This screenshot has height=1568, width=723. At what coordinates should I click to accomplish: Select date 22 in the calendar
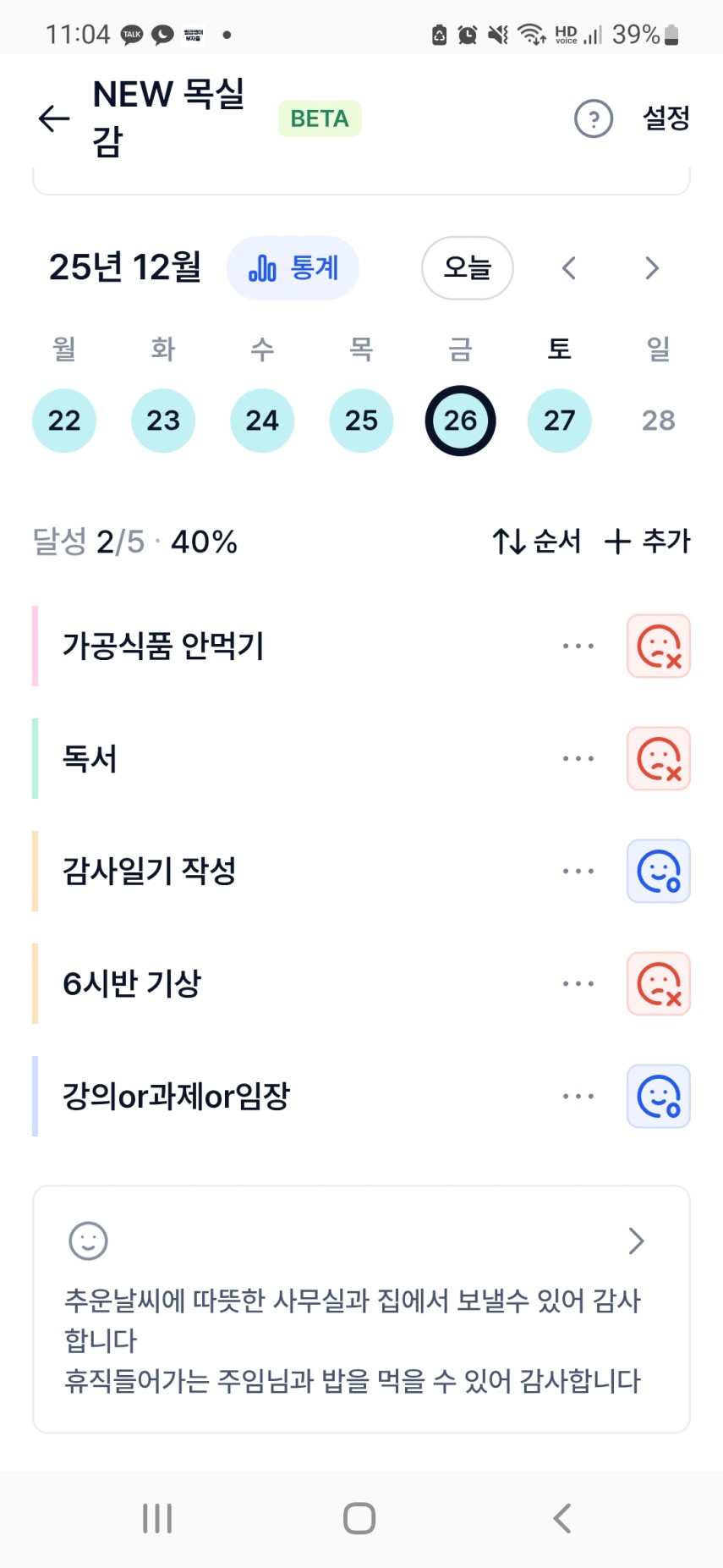64,421
